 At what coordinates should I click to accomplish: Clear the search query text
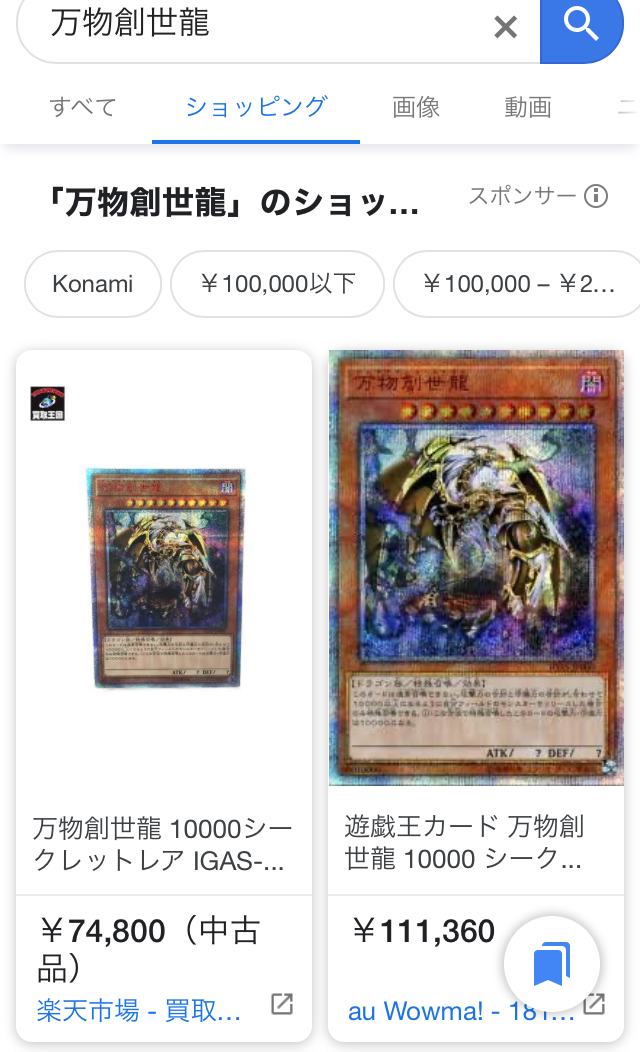506,27
